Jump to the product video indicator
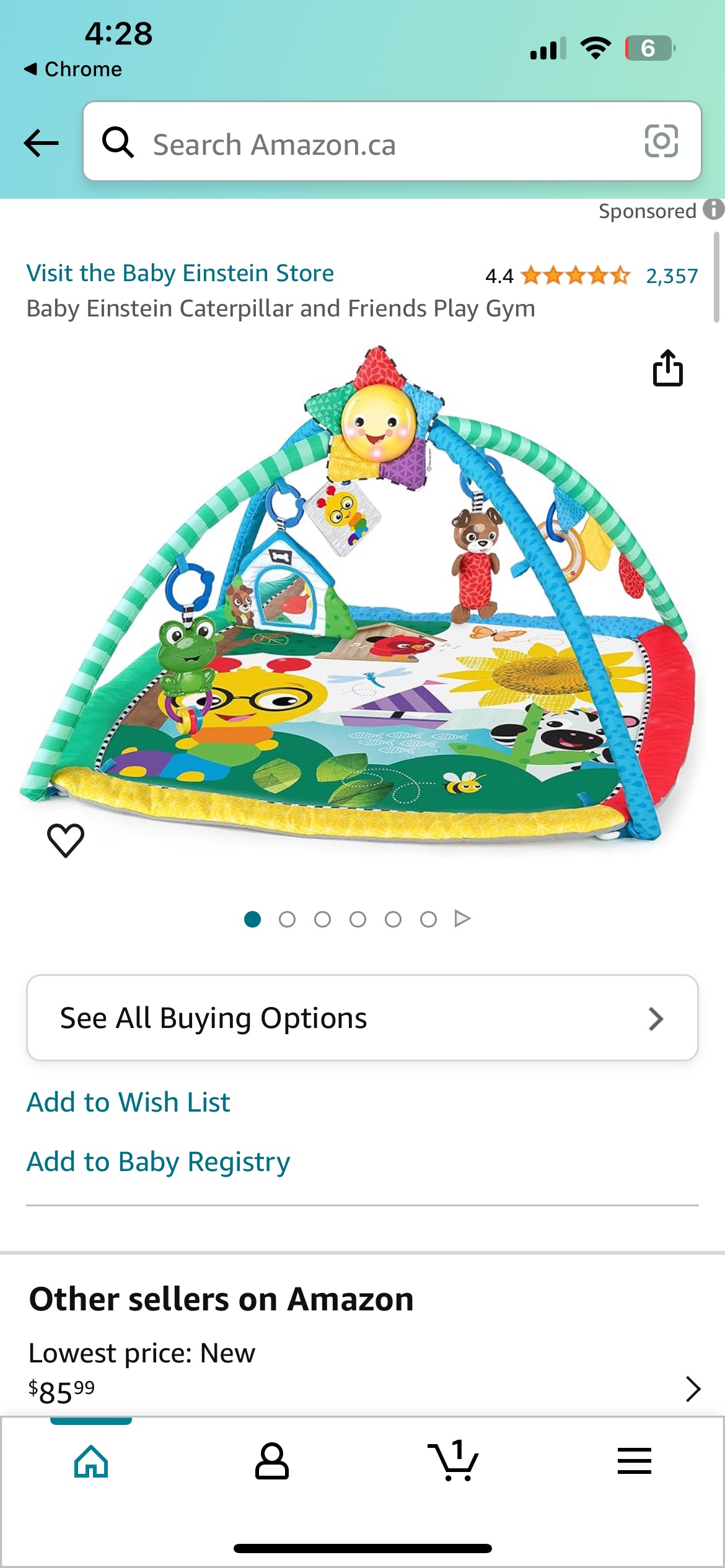The width and height of the screenshot is (725, 1568). [462, 919]
